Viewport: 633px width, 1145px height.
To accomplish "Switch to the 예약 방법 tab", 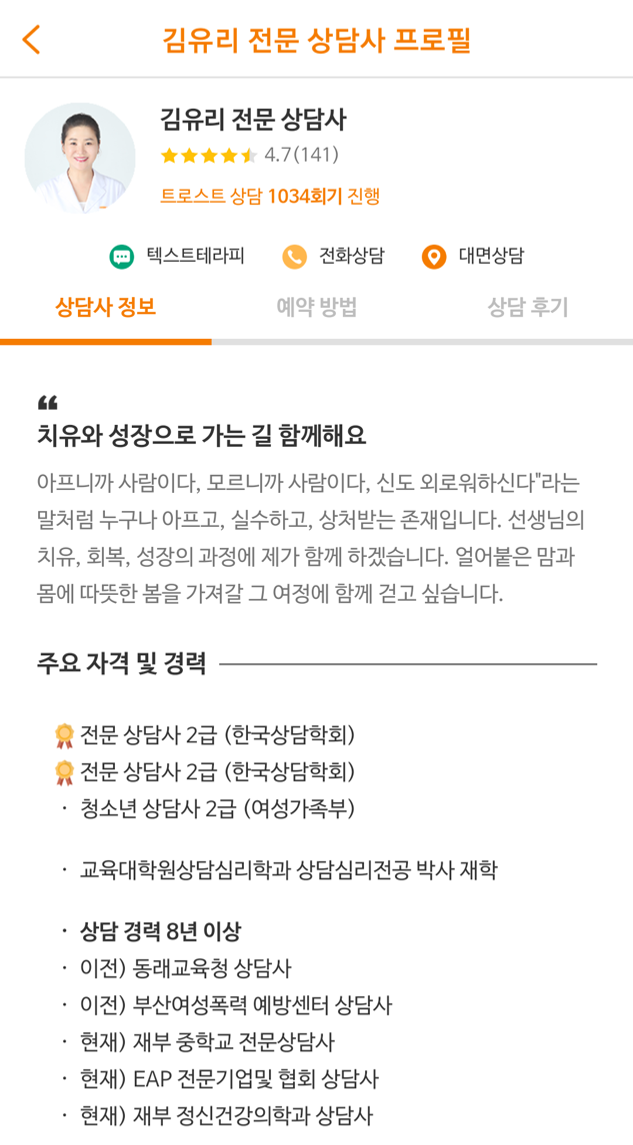I will (316, 307).
